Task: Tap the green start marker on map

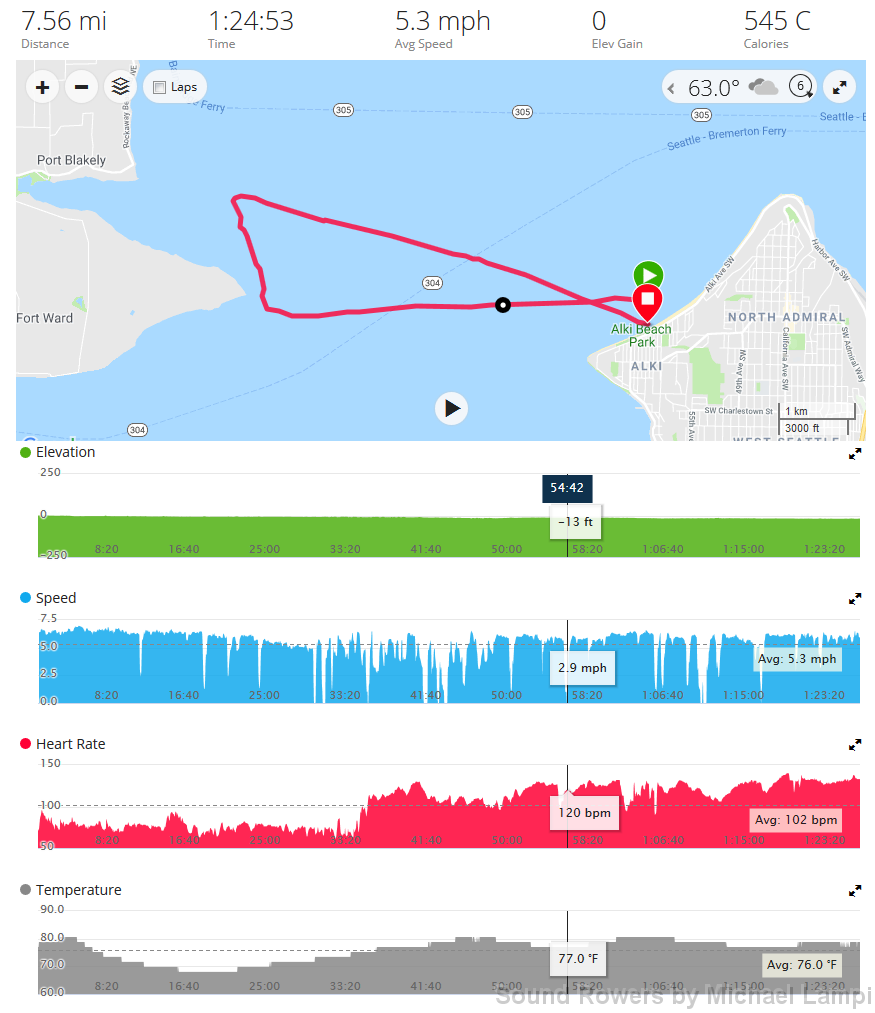Action: coord(648,274)
